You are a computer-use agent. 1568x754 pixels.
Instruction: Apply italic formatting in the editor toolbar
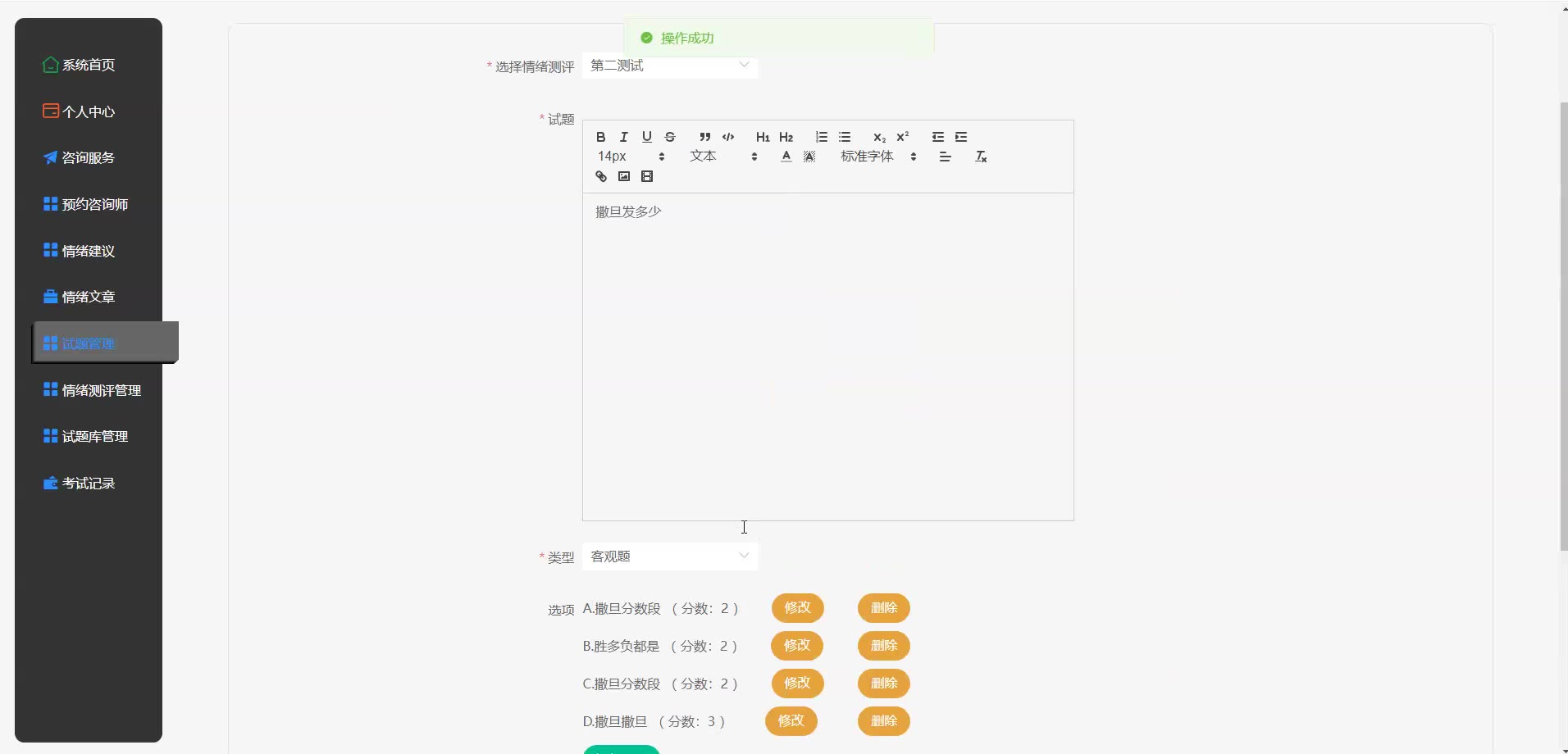click(x=623, y=137)
